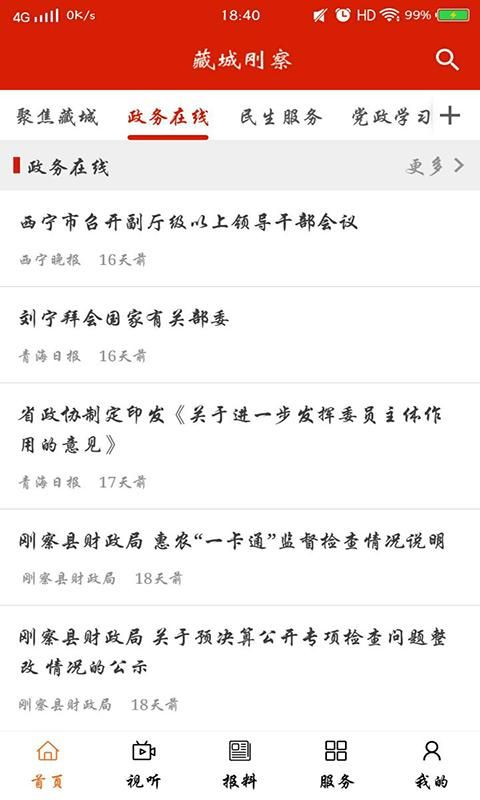
Task: Tap the plus icon to add channels
Action: point(450,116)
